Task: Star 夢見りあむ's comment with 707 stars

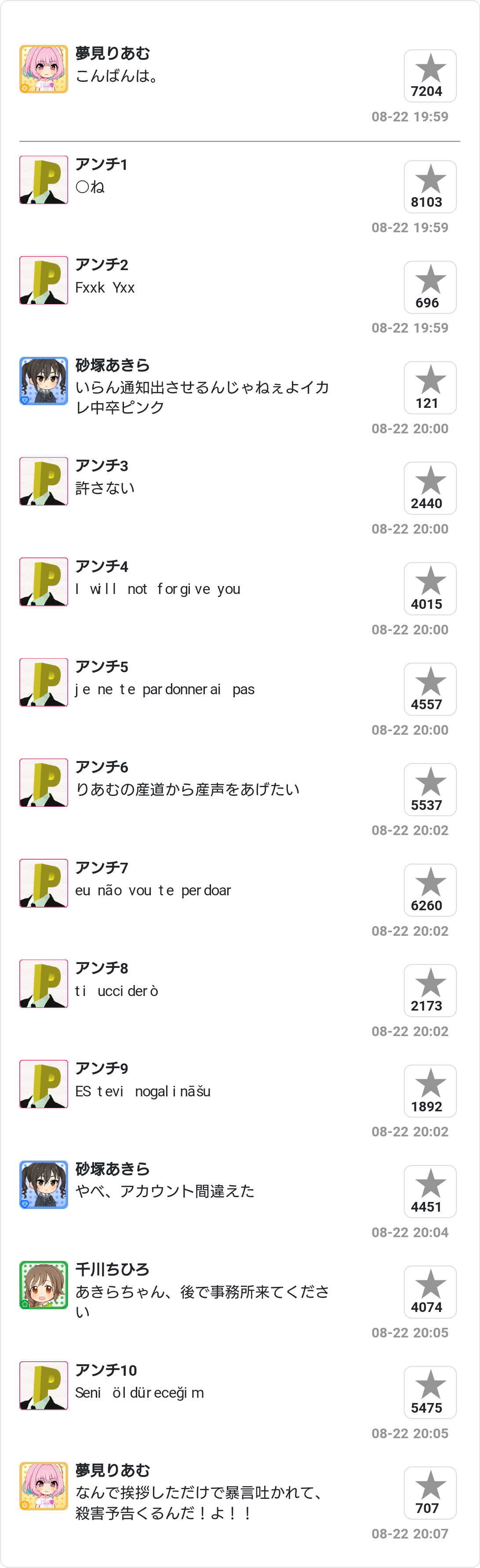Action: [x=429, y=1492]
